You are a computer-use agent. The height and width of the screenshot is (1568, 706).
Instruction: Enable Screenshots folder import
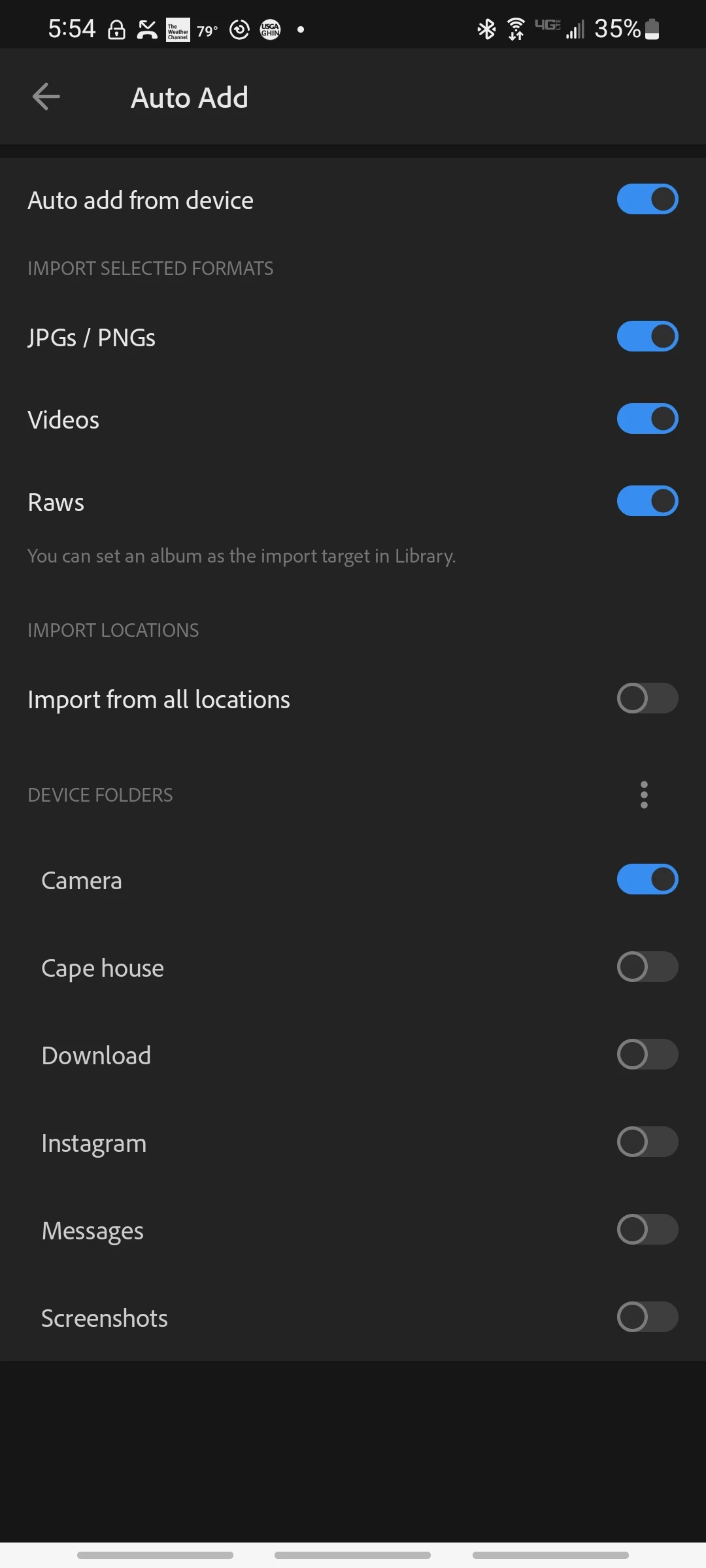[x=647, y=1317]
